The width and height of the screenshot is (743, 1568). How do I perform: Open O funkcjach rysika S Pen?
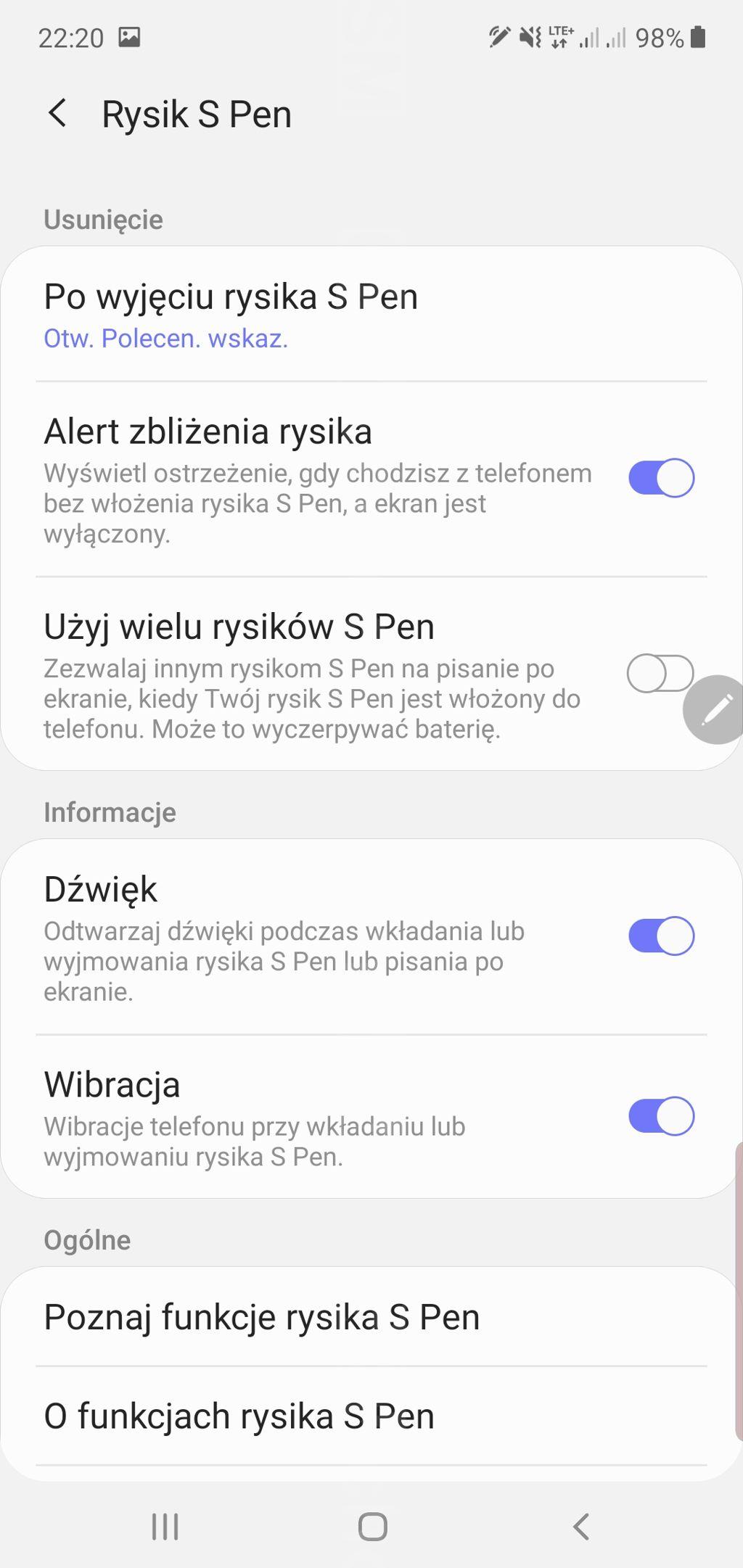tap(371, 1416)
